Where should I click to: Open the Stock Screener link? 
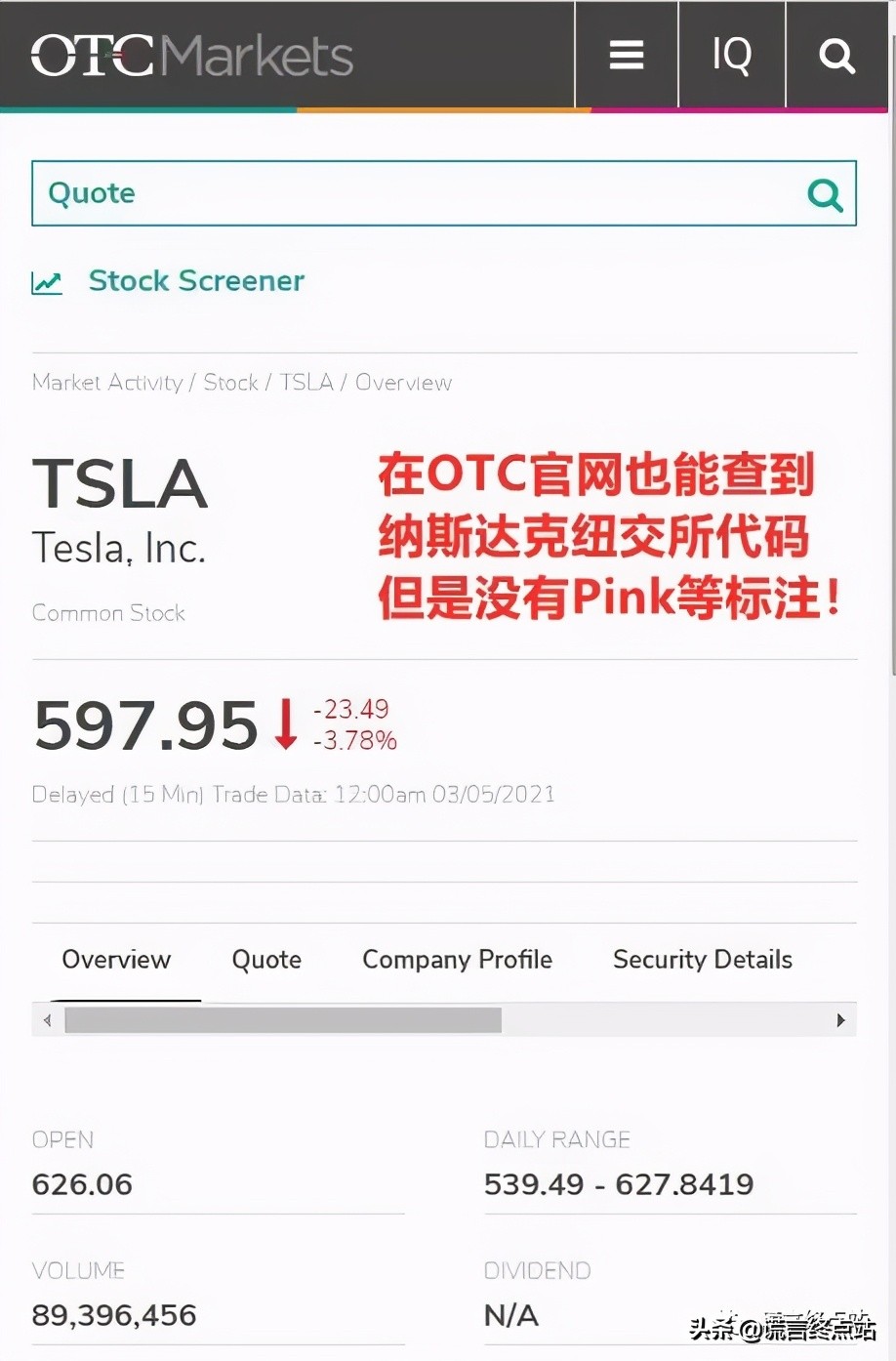coord(196,280)
